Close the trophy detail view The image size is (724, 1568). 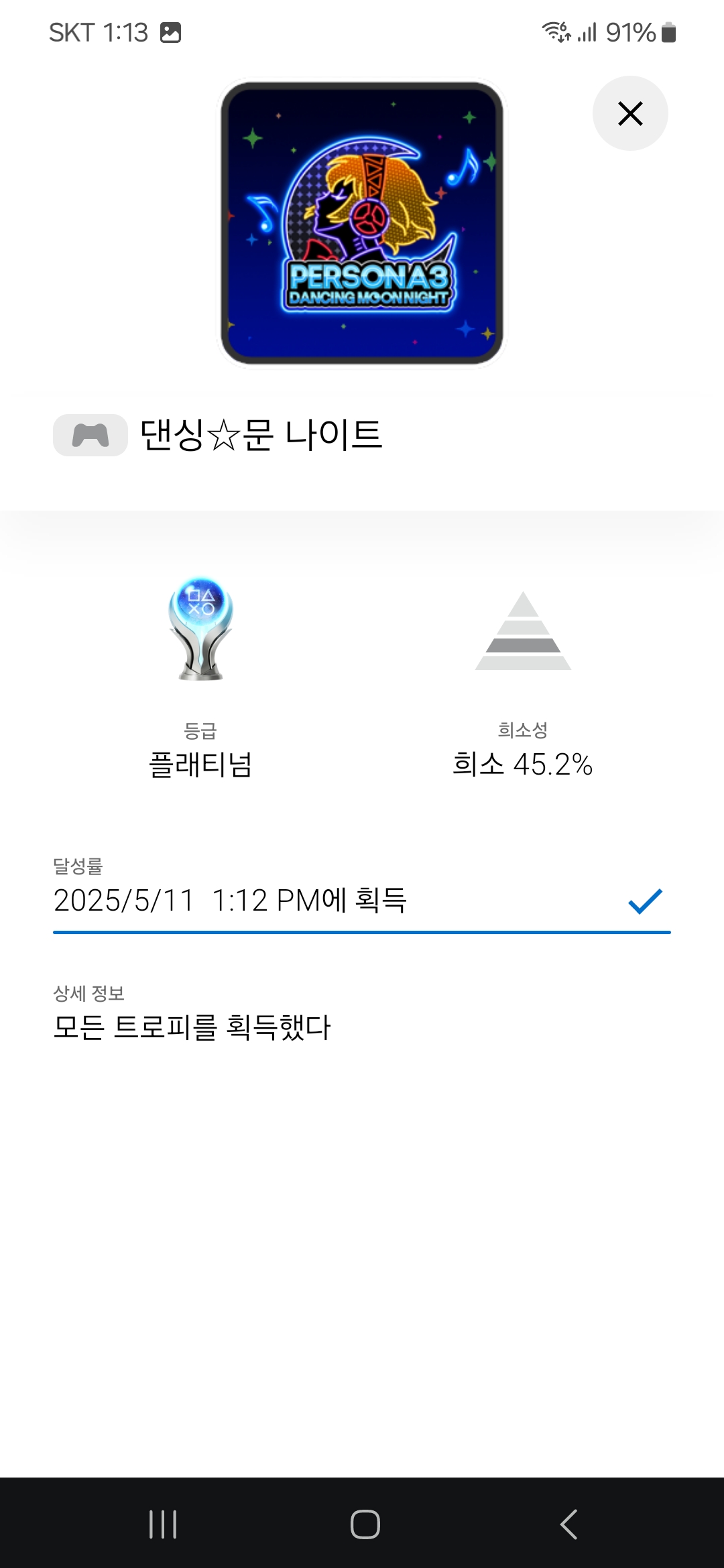pos(629,113)
